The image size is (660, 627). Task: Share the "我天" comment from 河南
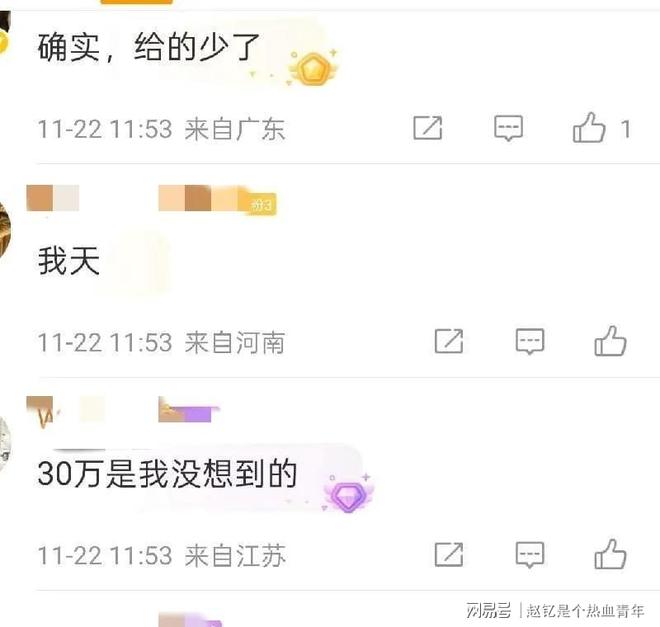[x=449, y=341]
